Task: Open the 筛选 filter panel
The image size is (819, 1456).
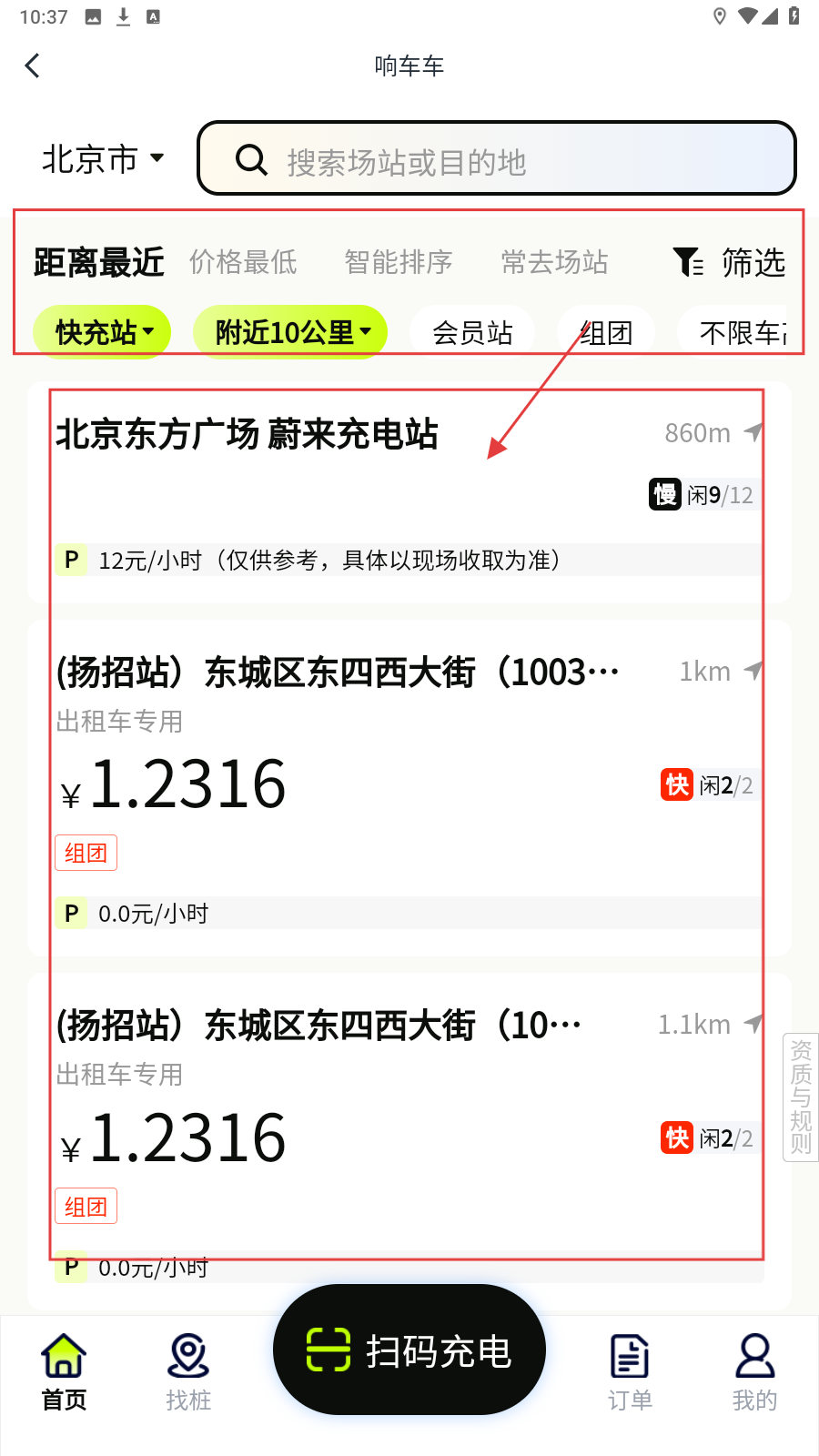Action: (729, 262)
